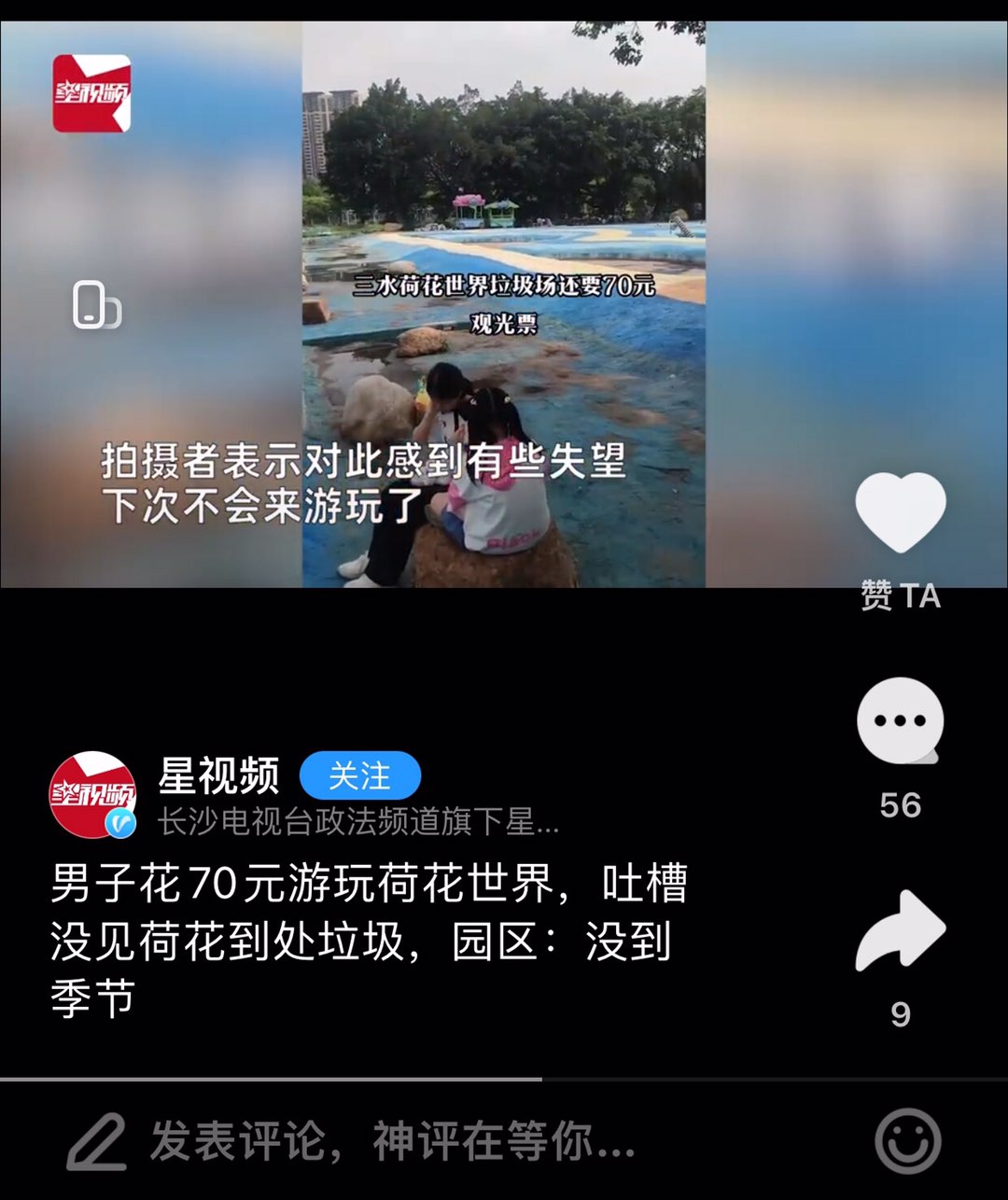Rotate video to landscape fullscreen

click(96, 305)
